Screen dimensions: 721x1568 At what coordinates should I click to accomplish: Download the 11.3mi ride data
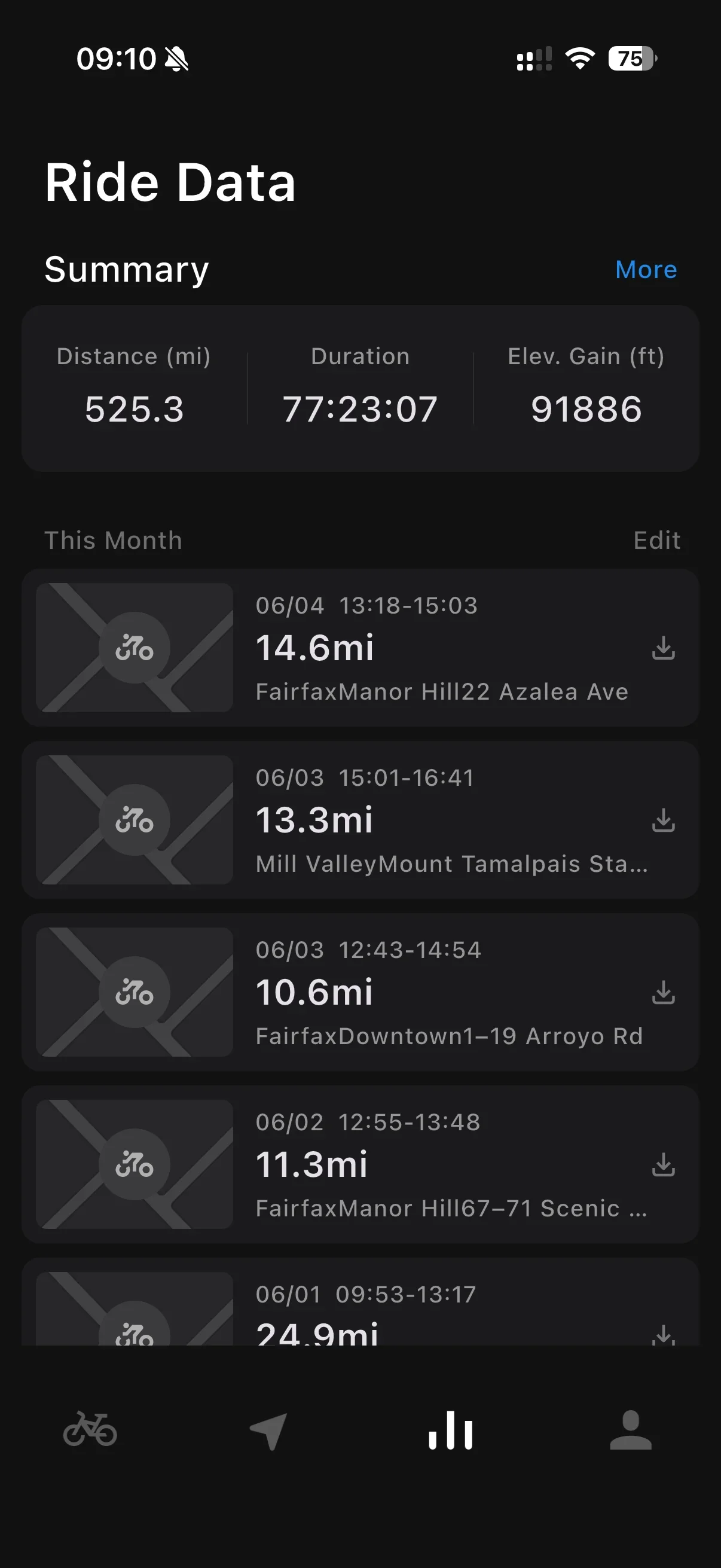pyautogui.click(x=663, y=1164)
